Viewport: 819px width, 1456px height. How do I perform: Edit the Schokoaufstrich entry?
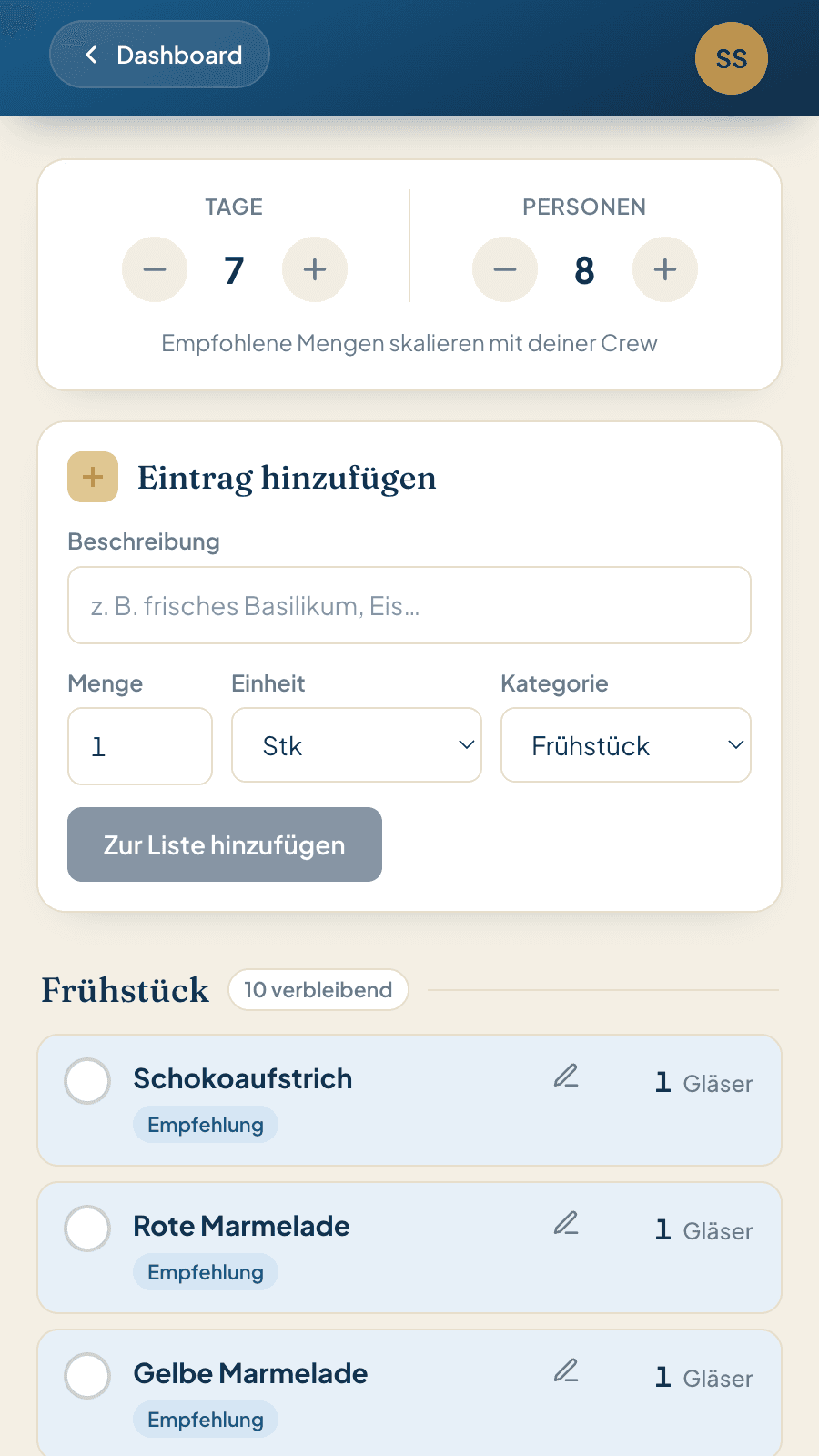566,1077
